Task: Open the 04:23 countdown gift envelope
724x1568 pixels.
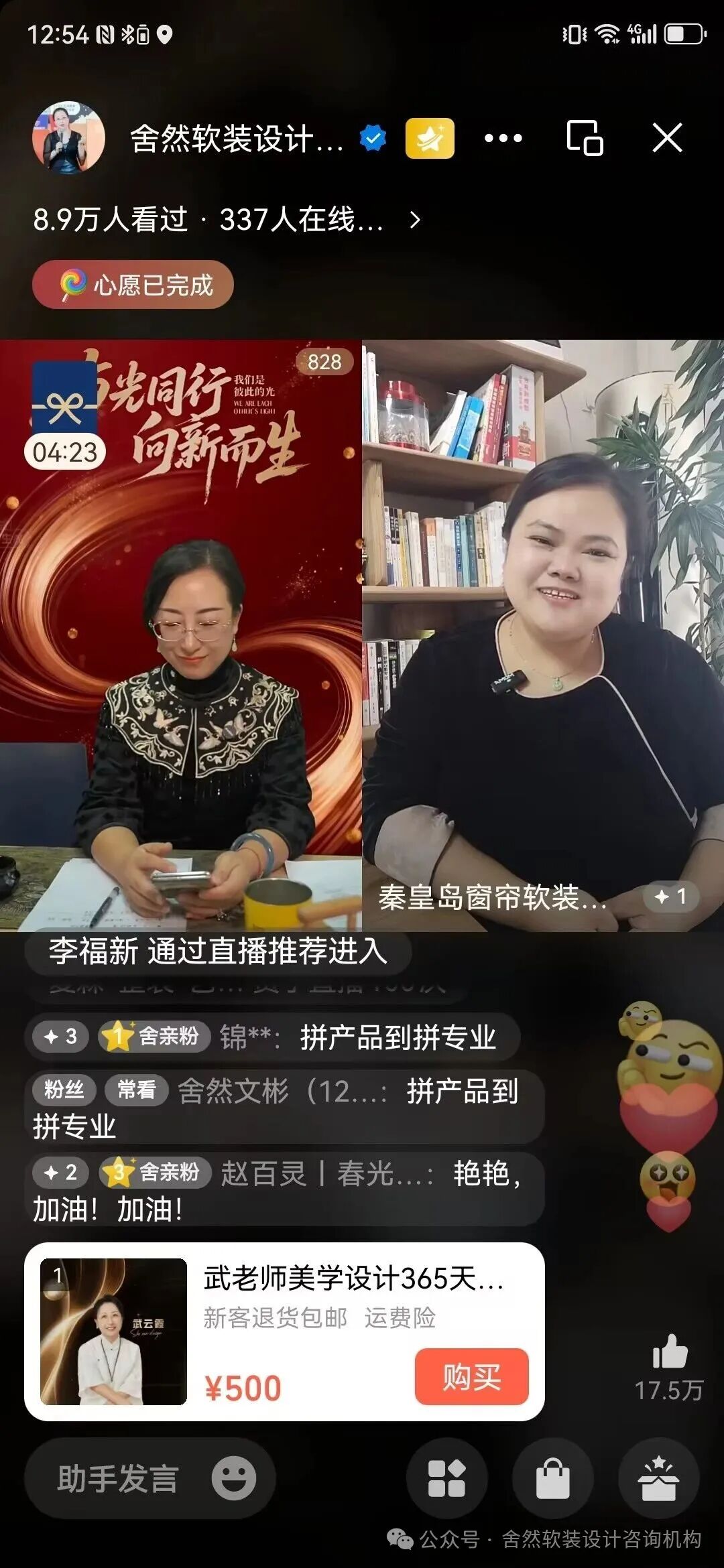Action: 64,415
